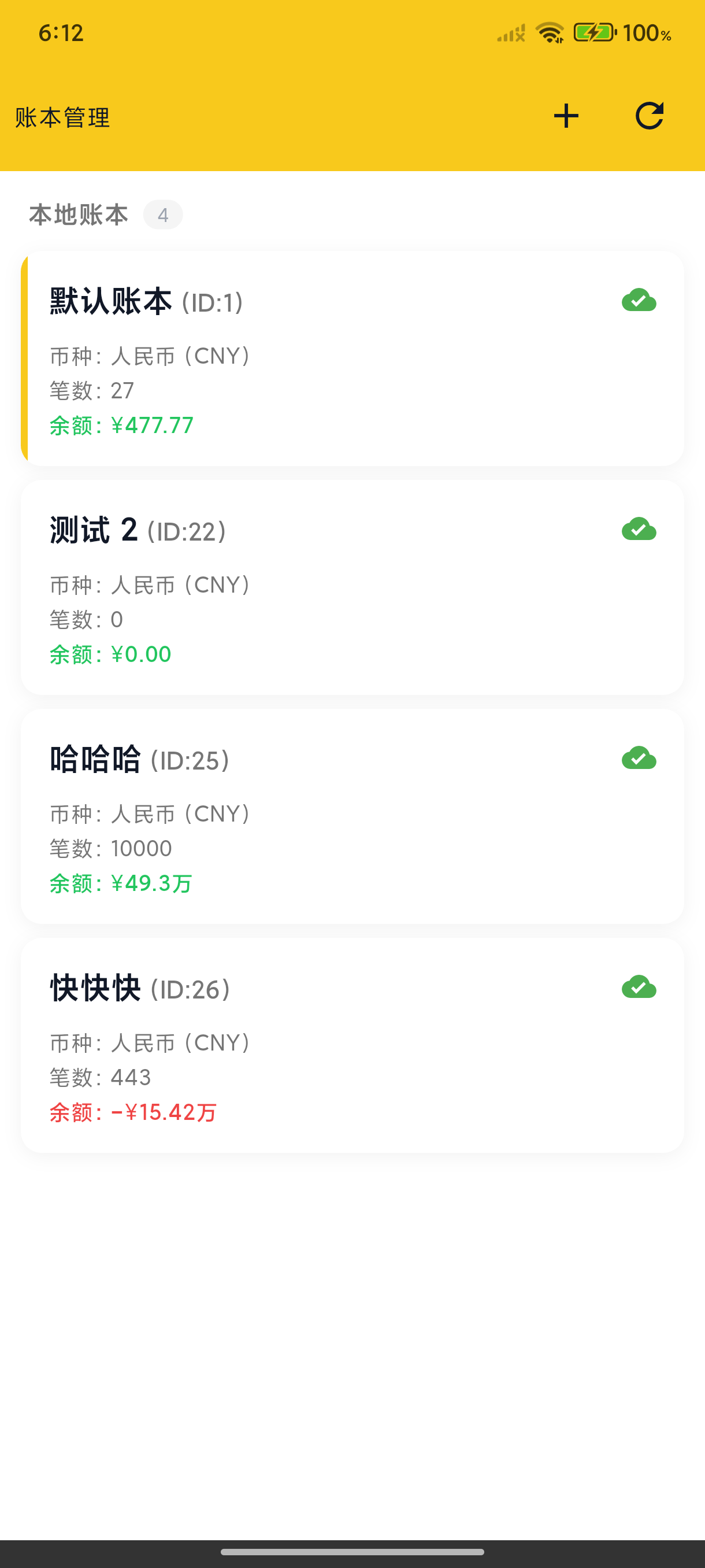Image resolution: width=705 pixels, height=1568 pixels.
Task: Toggle sync status for ledger 默认账本
Action: (x=639, y=300)
